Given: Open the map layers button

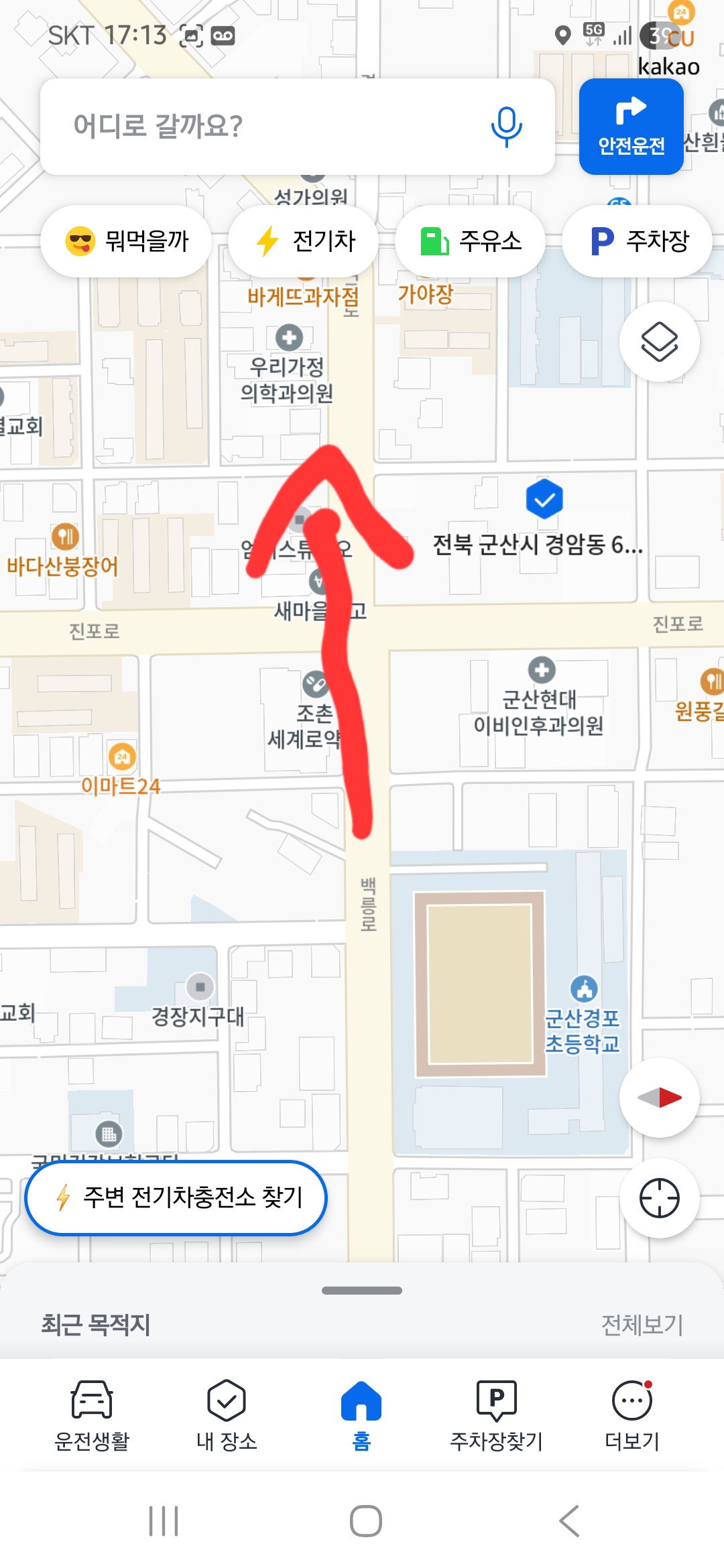Looking at the screenshot, I should click(660, 342).
